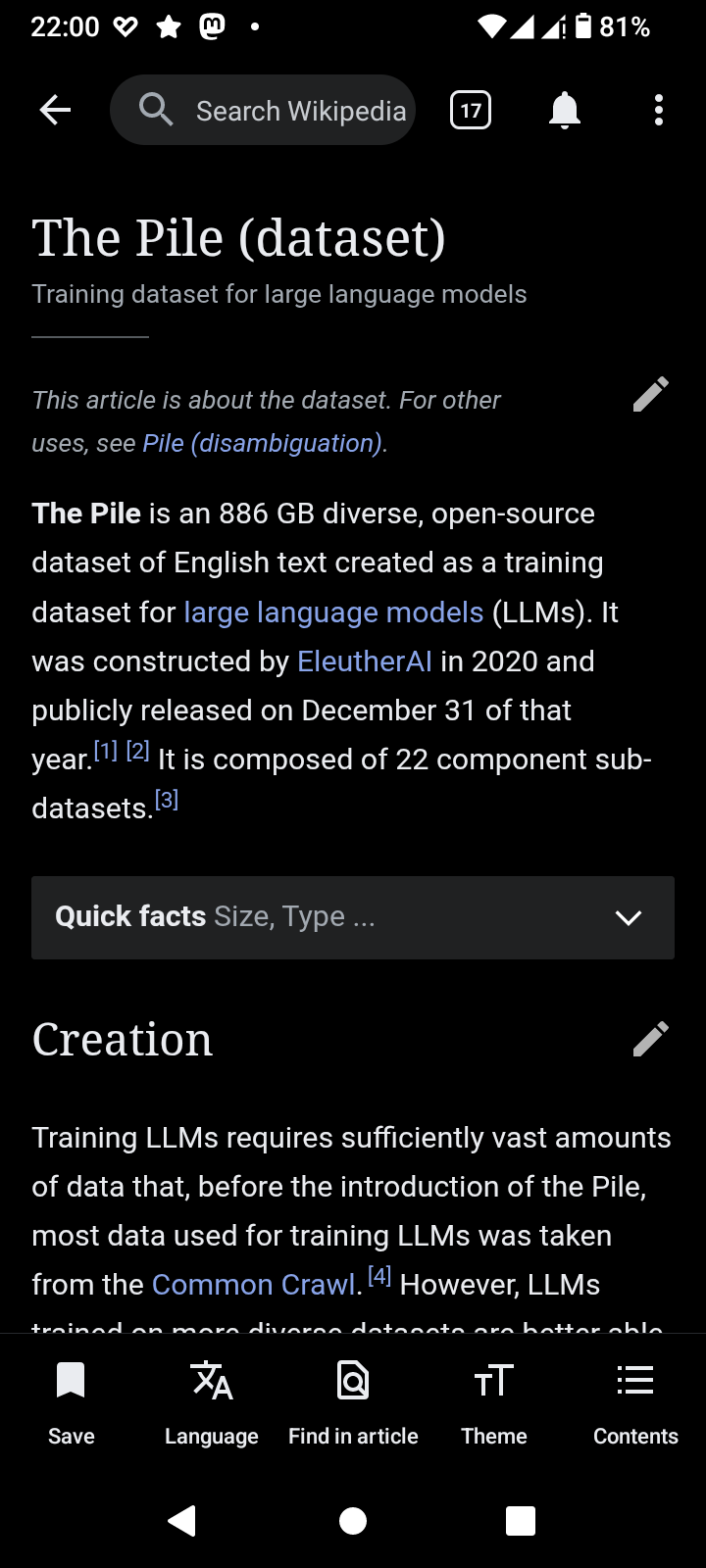Show the article Contents
Screen dimensions: 706x1568
click(x=635, y=1401)
